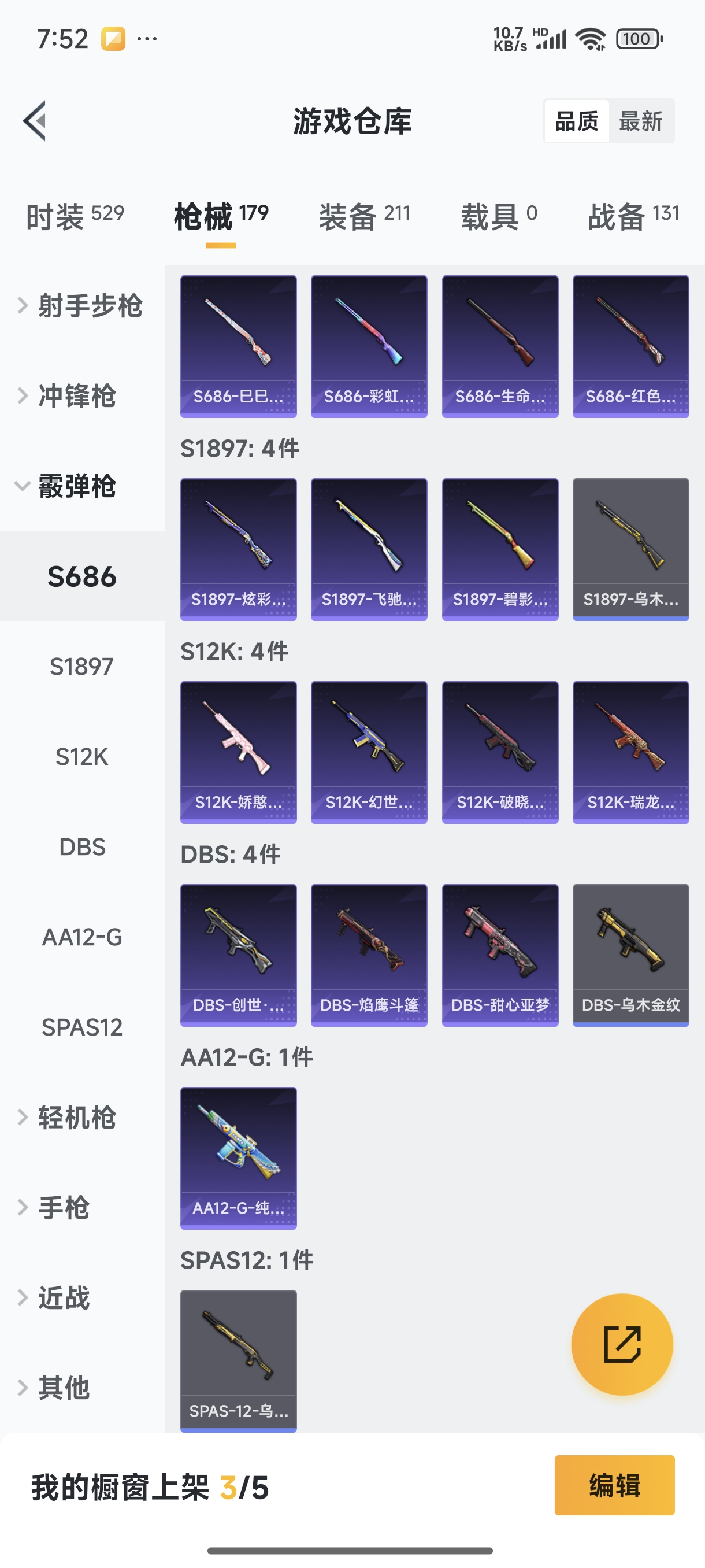Viewport: 705px width, 1568px height.
Task: Open the 装备 tab
Action: [363, 216]
